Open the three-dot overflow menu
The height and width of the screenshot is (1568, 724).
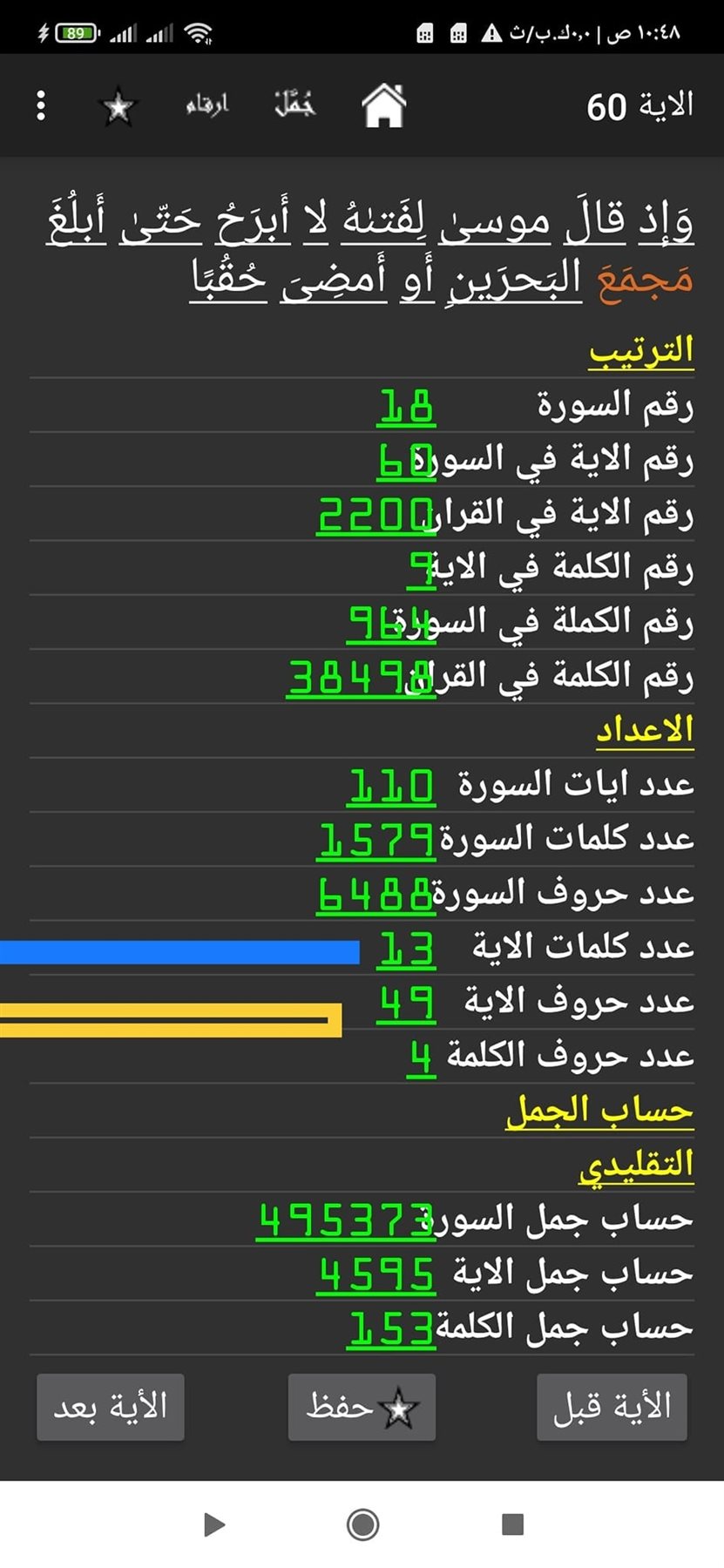coord(41,105)
